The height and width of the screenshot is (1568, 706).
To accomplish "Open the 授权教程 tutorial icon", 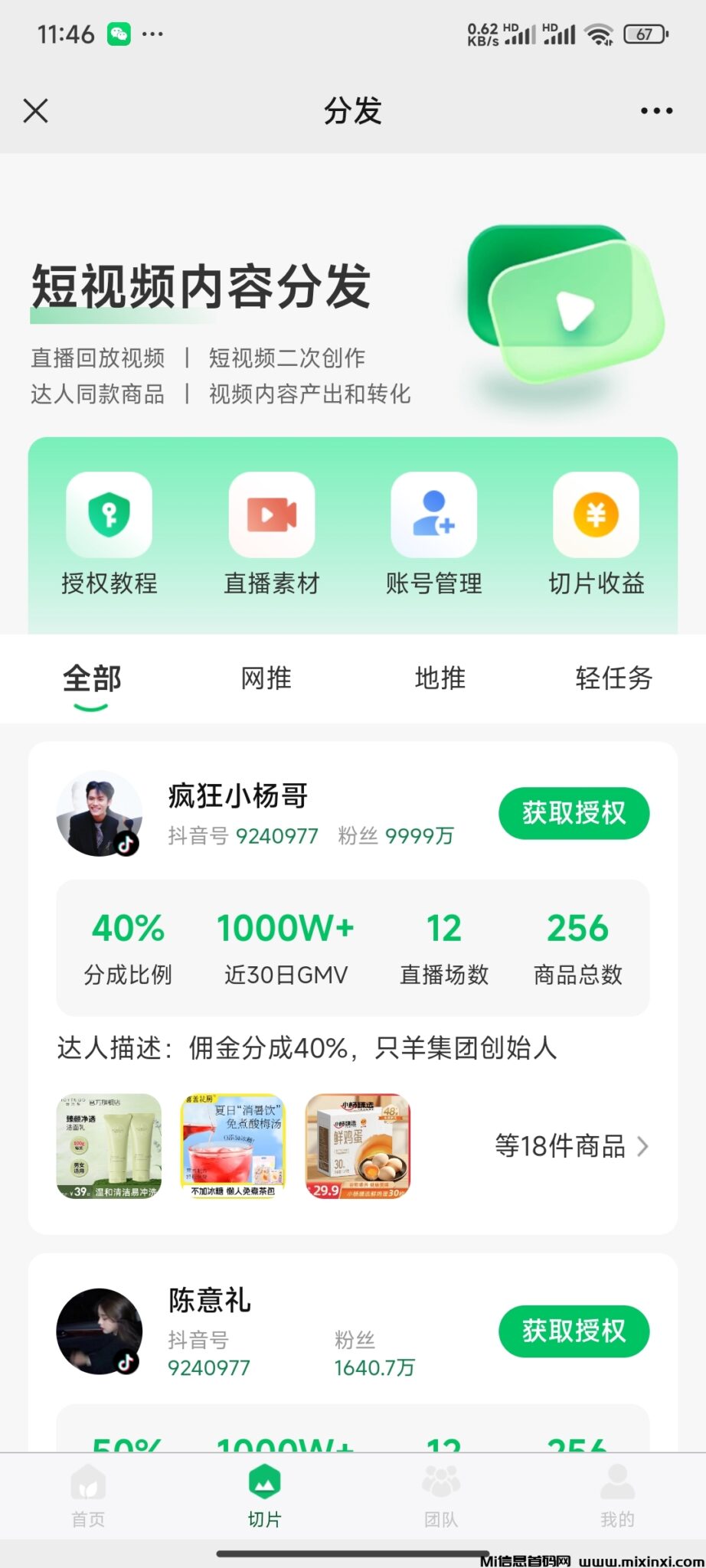I will [109, 514].
